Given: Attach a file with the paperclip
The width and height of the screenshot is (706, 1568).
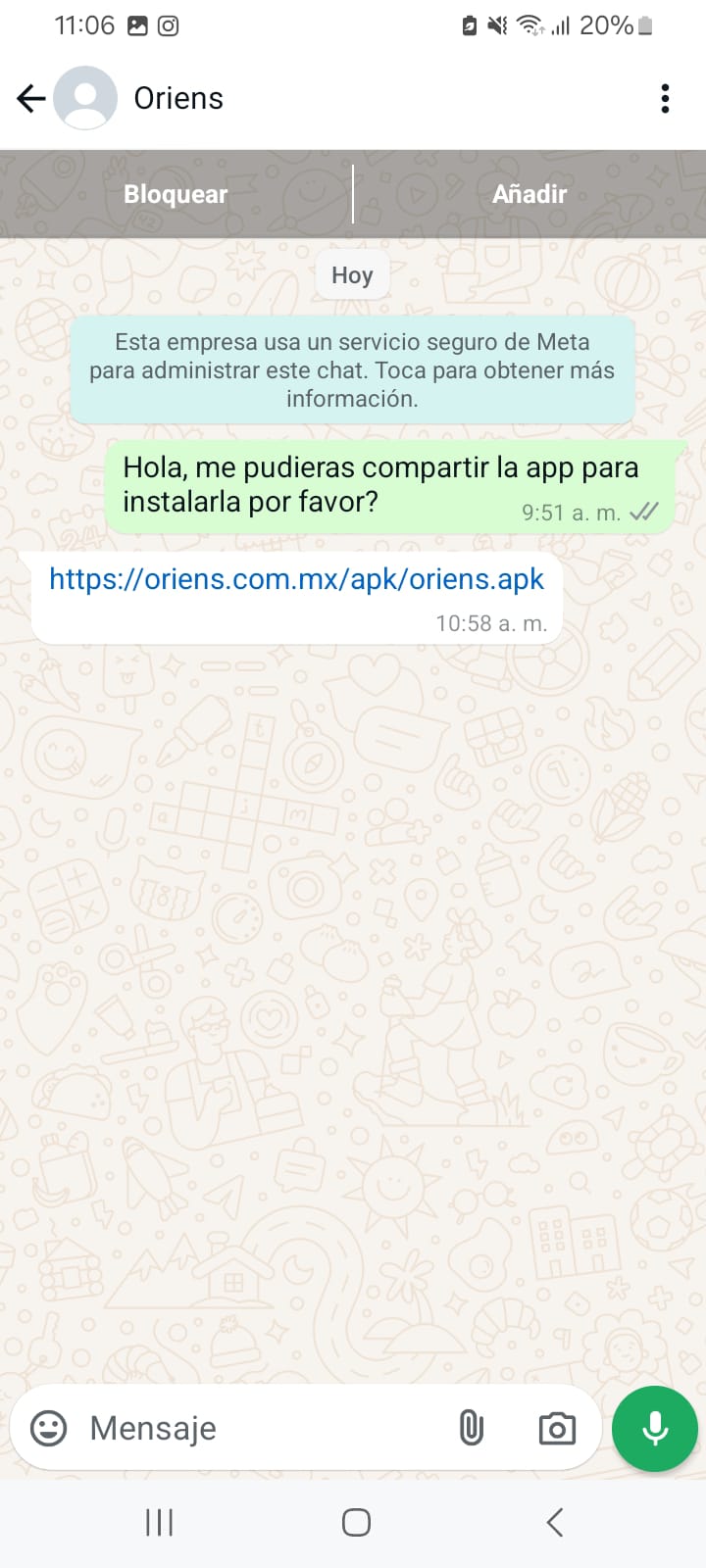Looking at the screenshot, I should click(x=472, y=1428).
